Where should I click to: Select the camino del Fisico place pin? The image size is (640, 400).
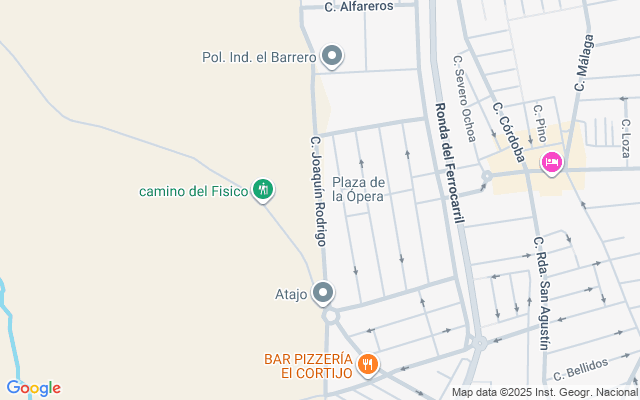click(x=263, y=188)
